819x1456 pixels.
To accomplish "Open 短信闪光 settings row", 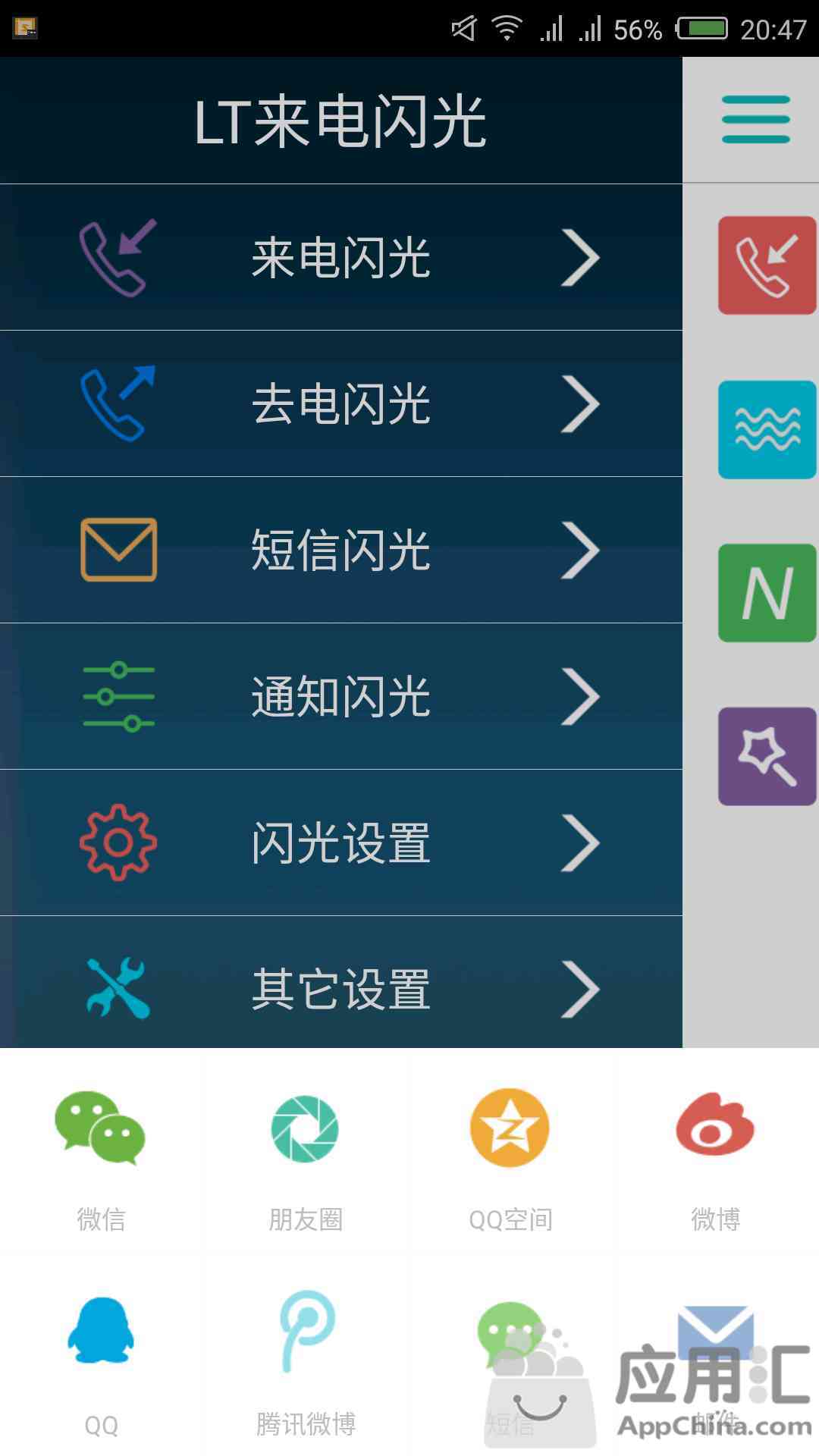I will pos(341,551).
